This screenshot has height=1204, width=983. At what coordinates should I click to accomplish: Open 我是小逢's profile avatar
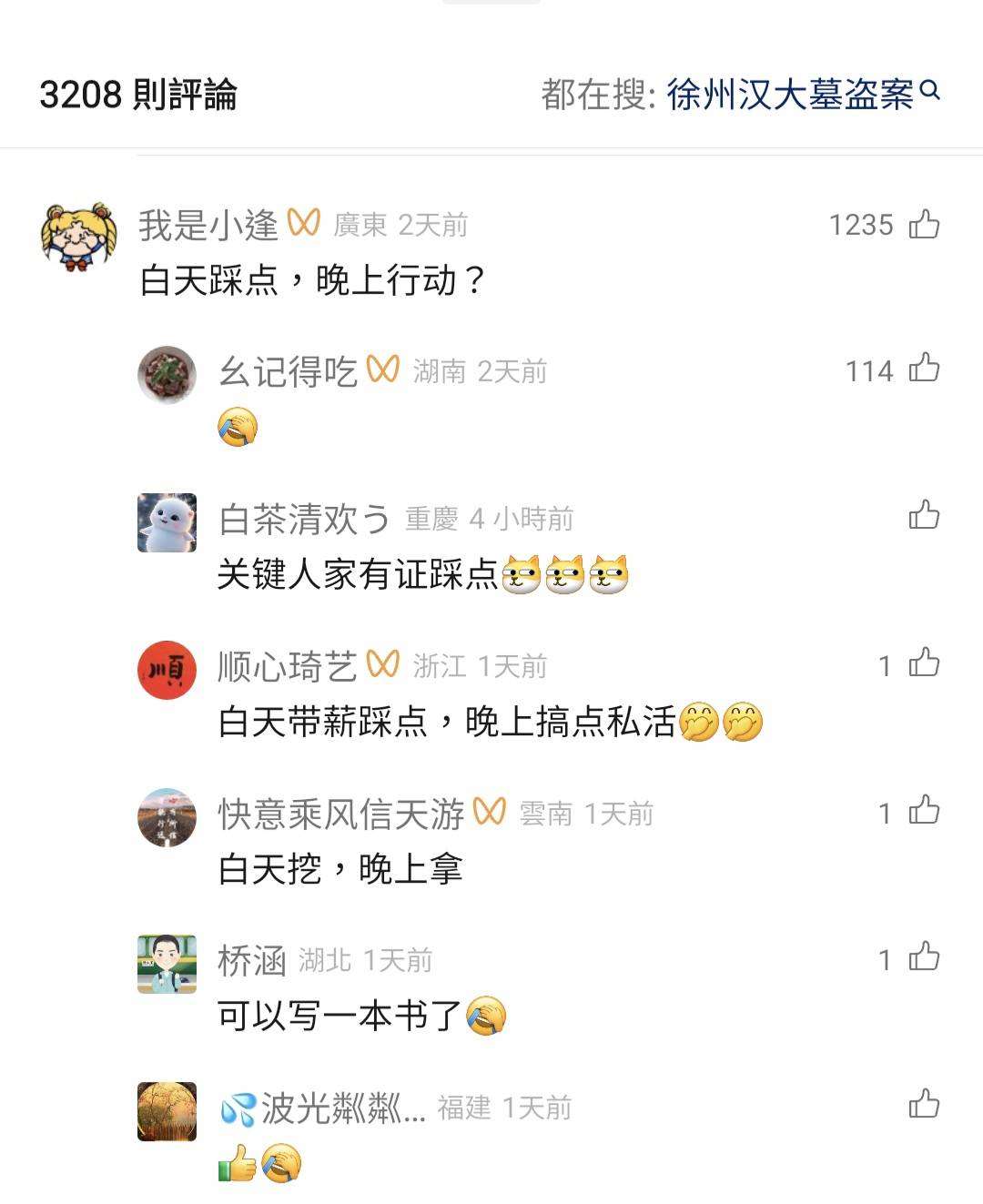click(78, 236)
